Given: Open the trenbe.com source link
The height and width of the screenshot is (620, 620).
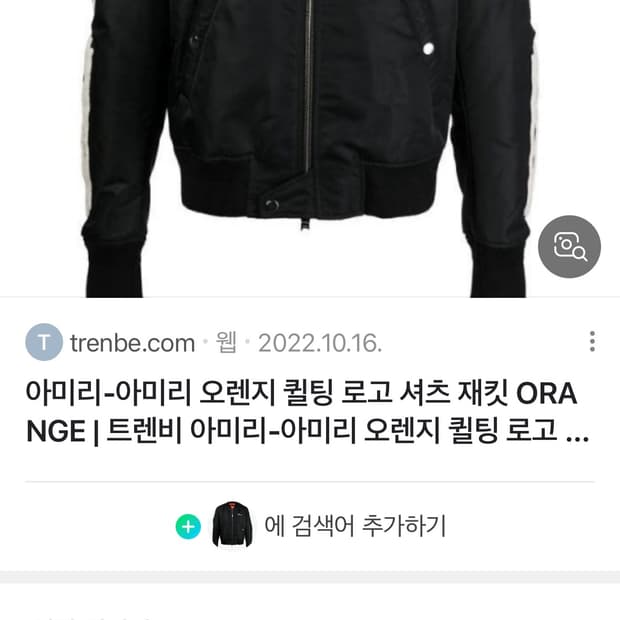Looking at the screenshot, I should [x=132, y=343].
